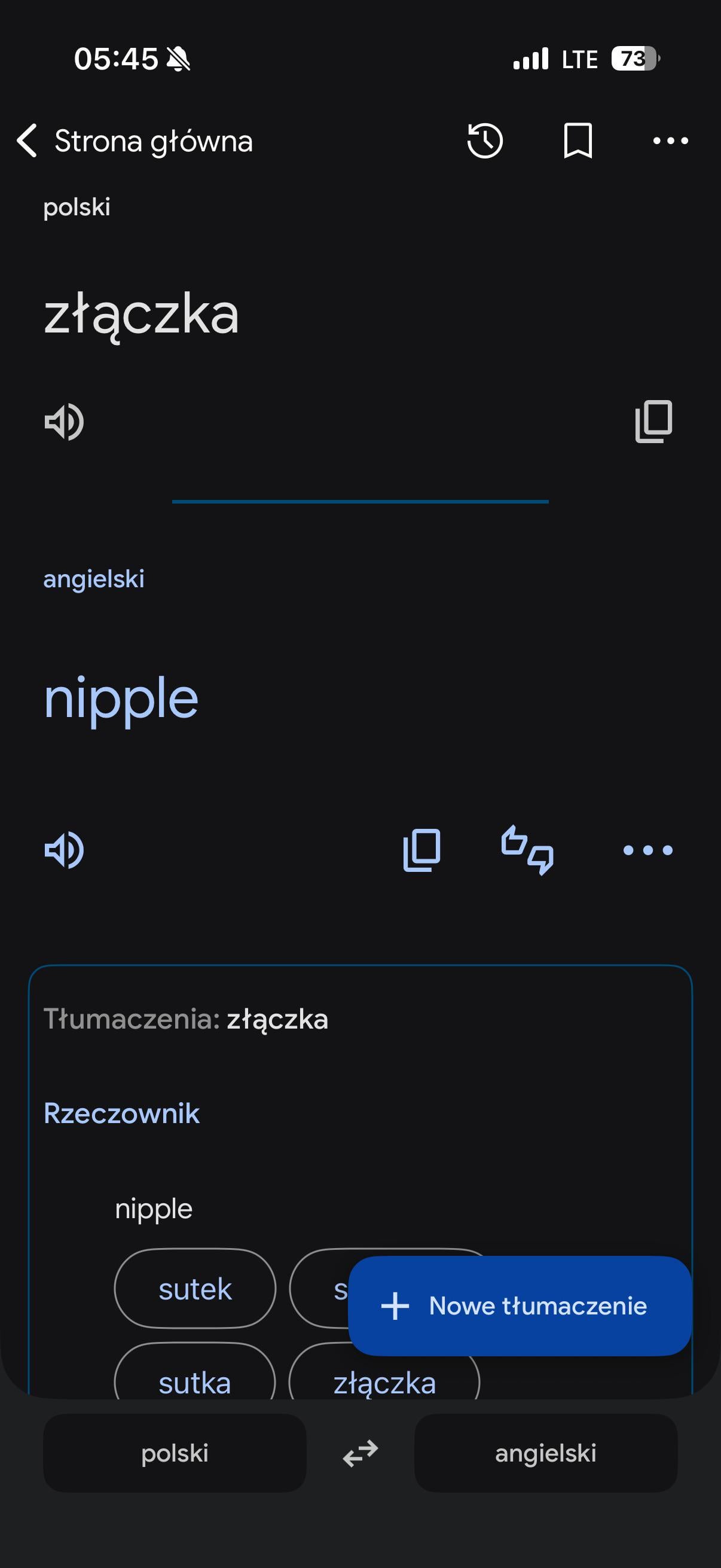Change the source language polski

pos(175,1453)
